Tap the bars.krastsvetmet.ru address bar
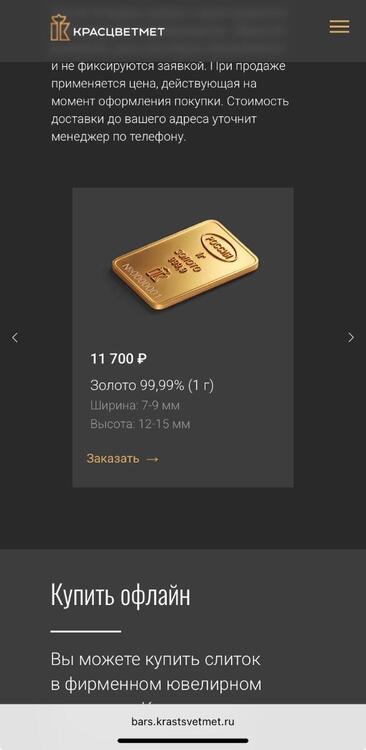The image size is (366, 750). (x=183, y=722)
